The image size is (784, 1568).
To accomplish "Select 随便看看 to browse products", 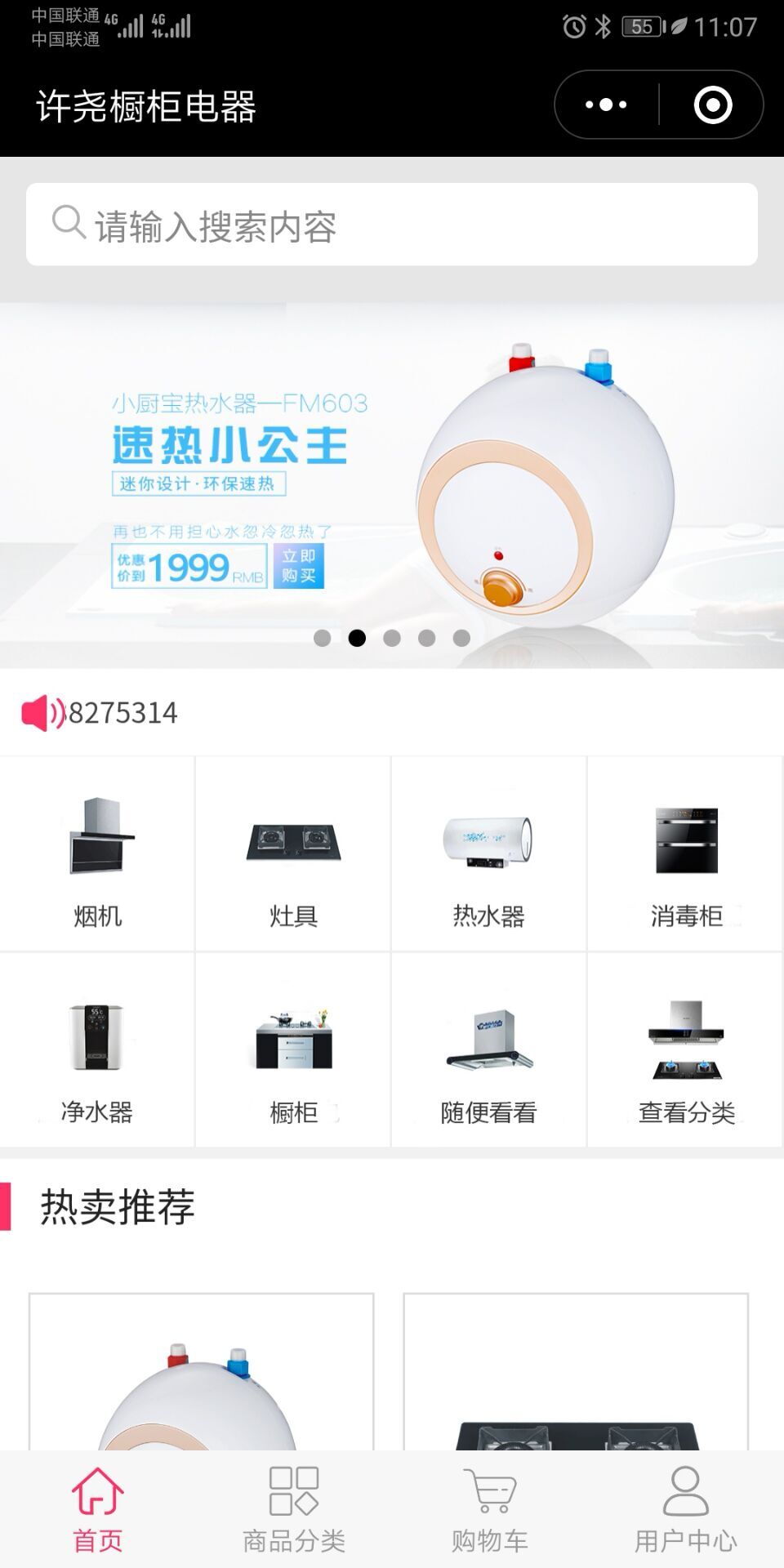I will [x=488, y=1049].
